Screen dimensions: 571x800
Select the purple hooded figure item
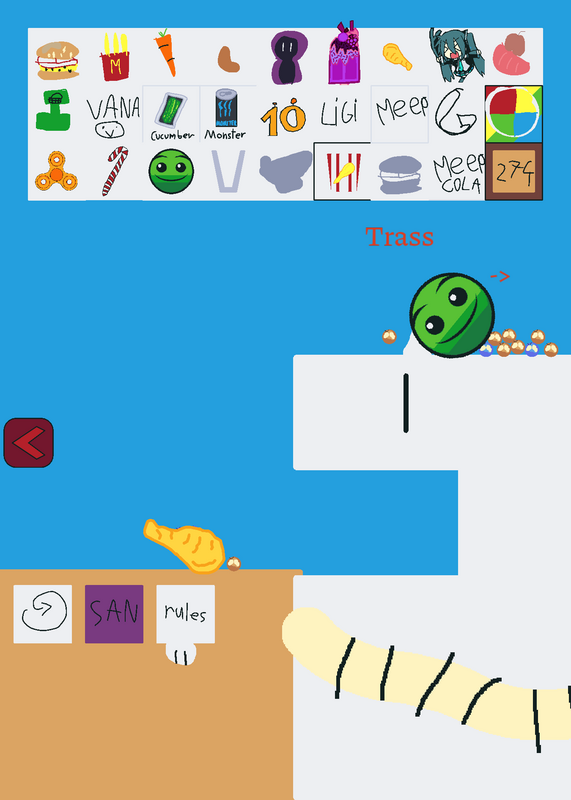coord(288,57)
